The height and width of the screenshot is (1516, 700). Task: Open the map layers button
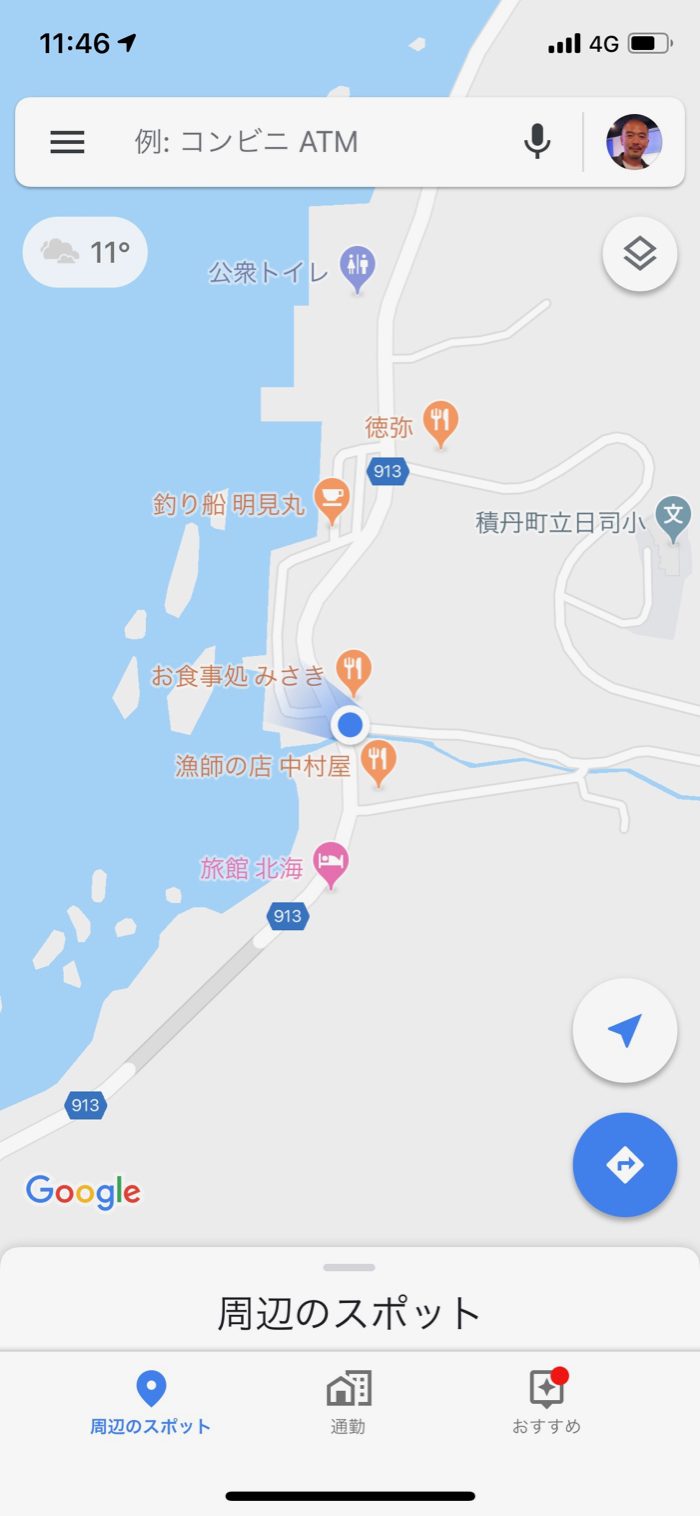[x=640, y=254]
